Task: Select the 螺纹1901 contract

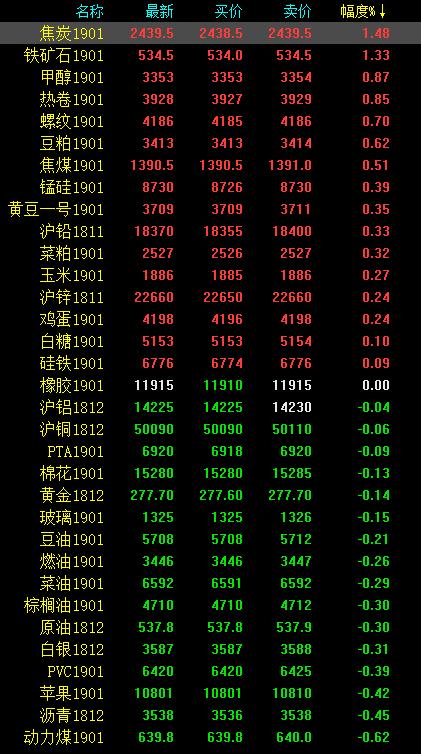Action: [210, 121]
